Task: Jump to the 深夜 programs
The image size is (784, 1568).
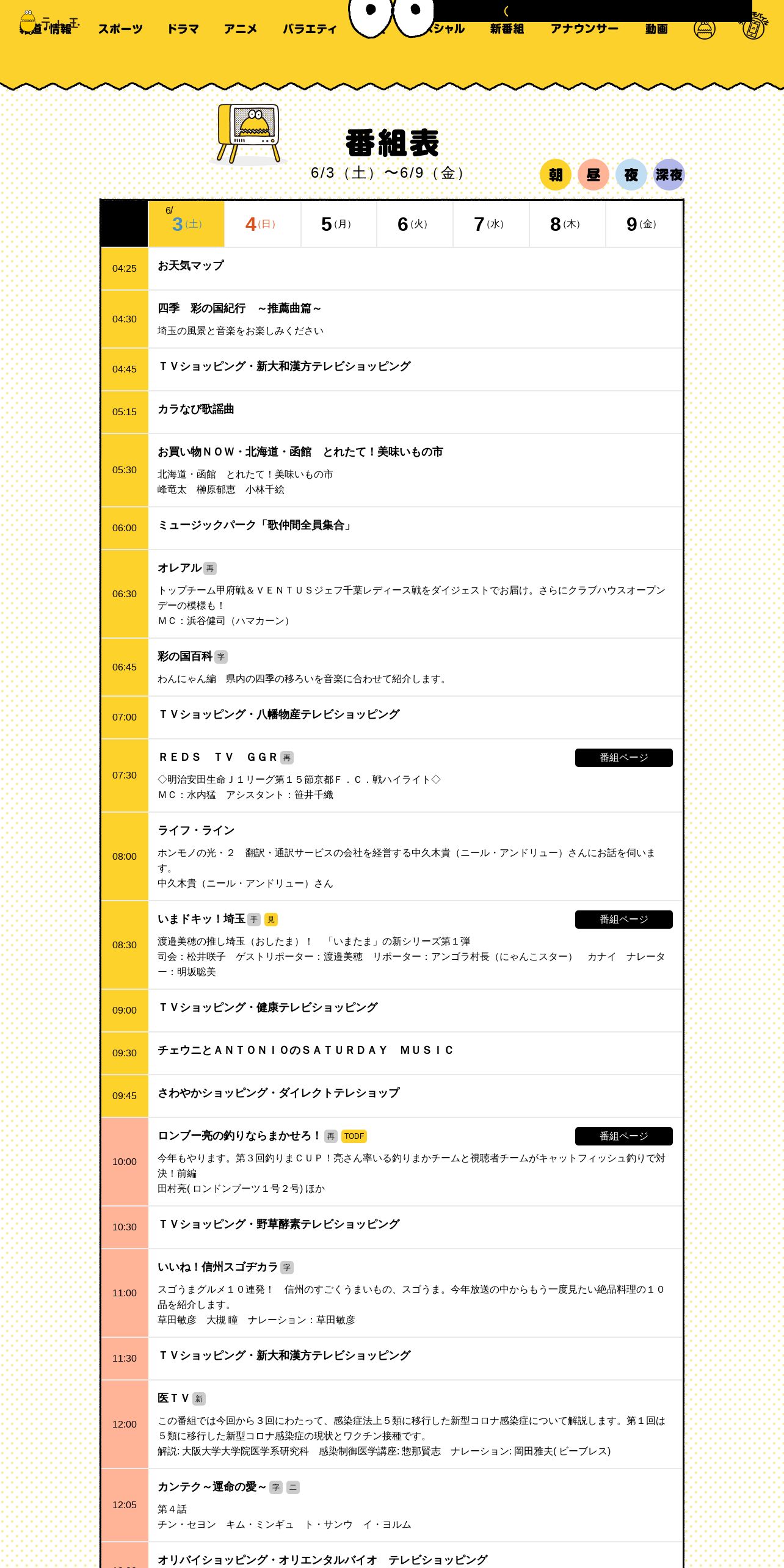Action: [669, 175]
